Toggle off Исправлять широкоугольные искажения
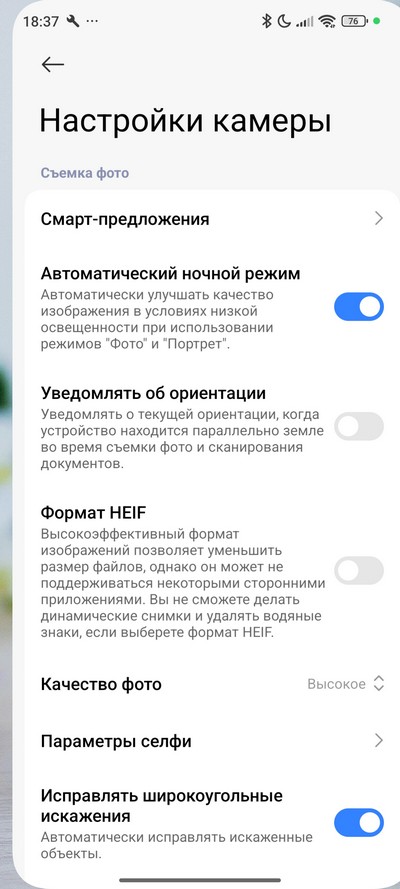400x889 pixels. [359, 823]
